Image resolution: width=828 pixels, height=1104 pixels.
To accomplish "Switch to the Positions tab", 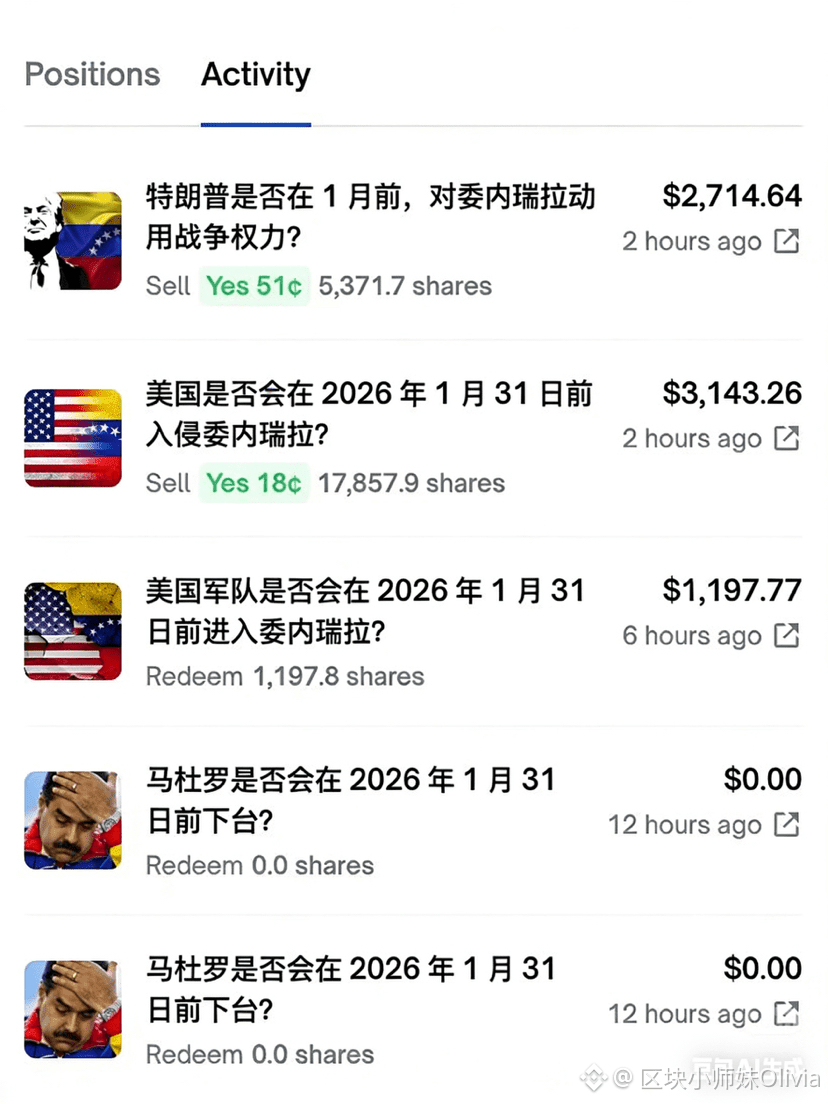I will tap(92, 75).
